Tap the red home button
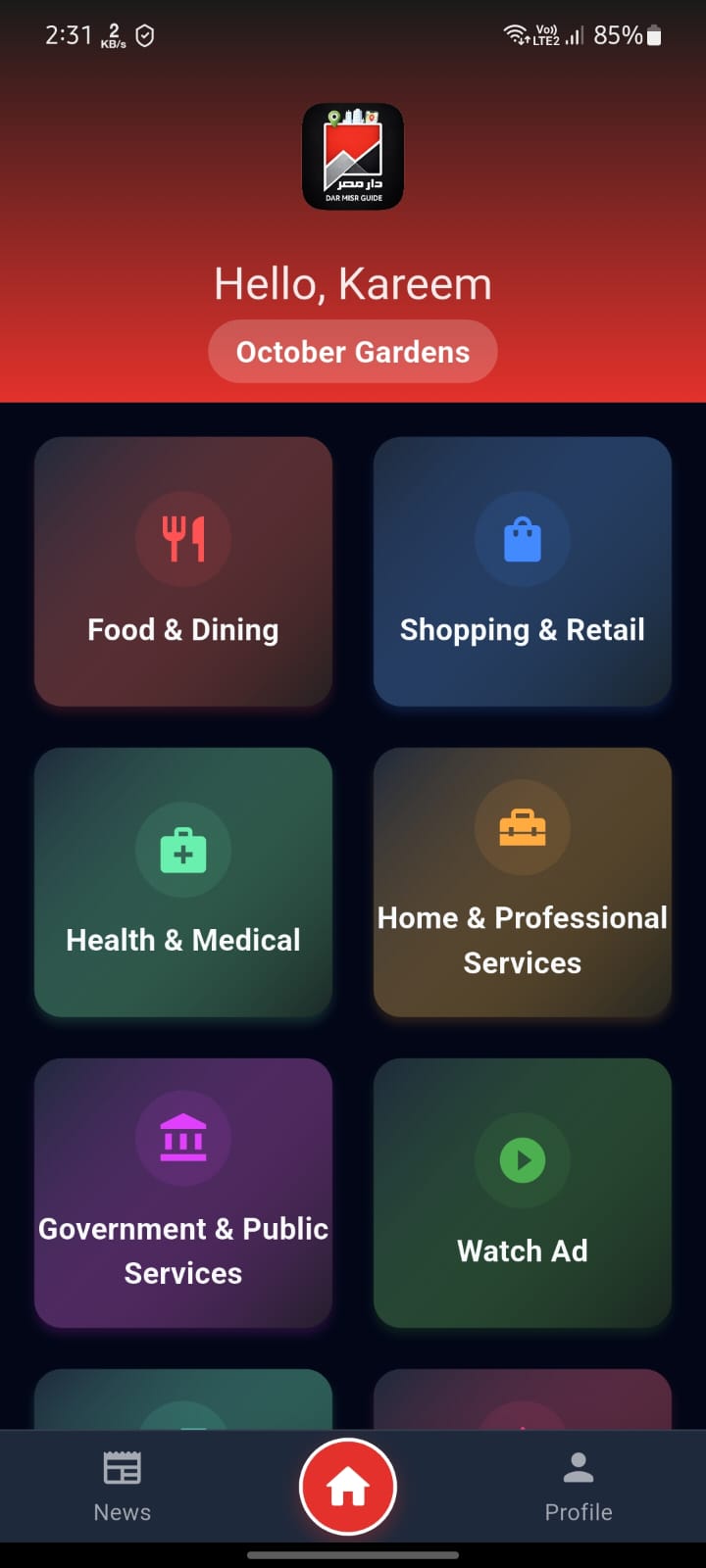Viewport: 706px width, 1568px height. [x=348, y=1487]
